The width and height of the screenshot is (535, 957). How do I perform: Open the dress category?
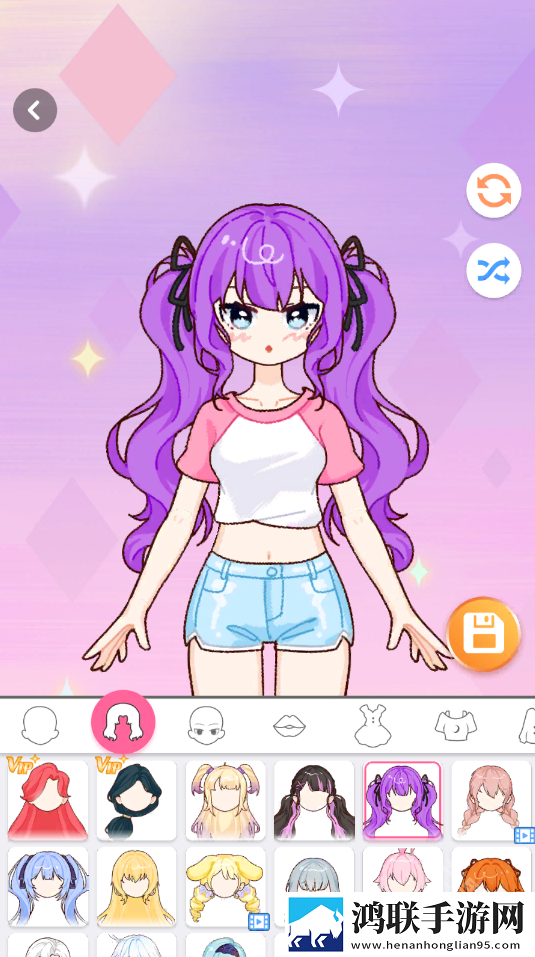[373, 725]
